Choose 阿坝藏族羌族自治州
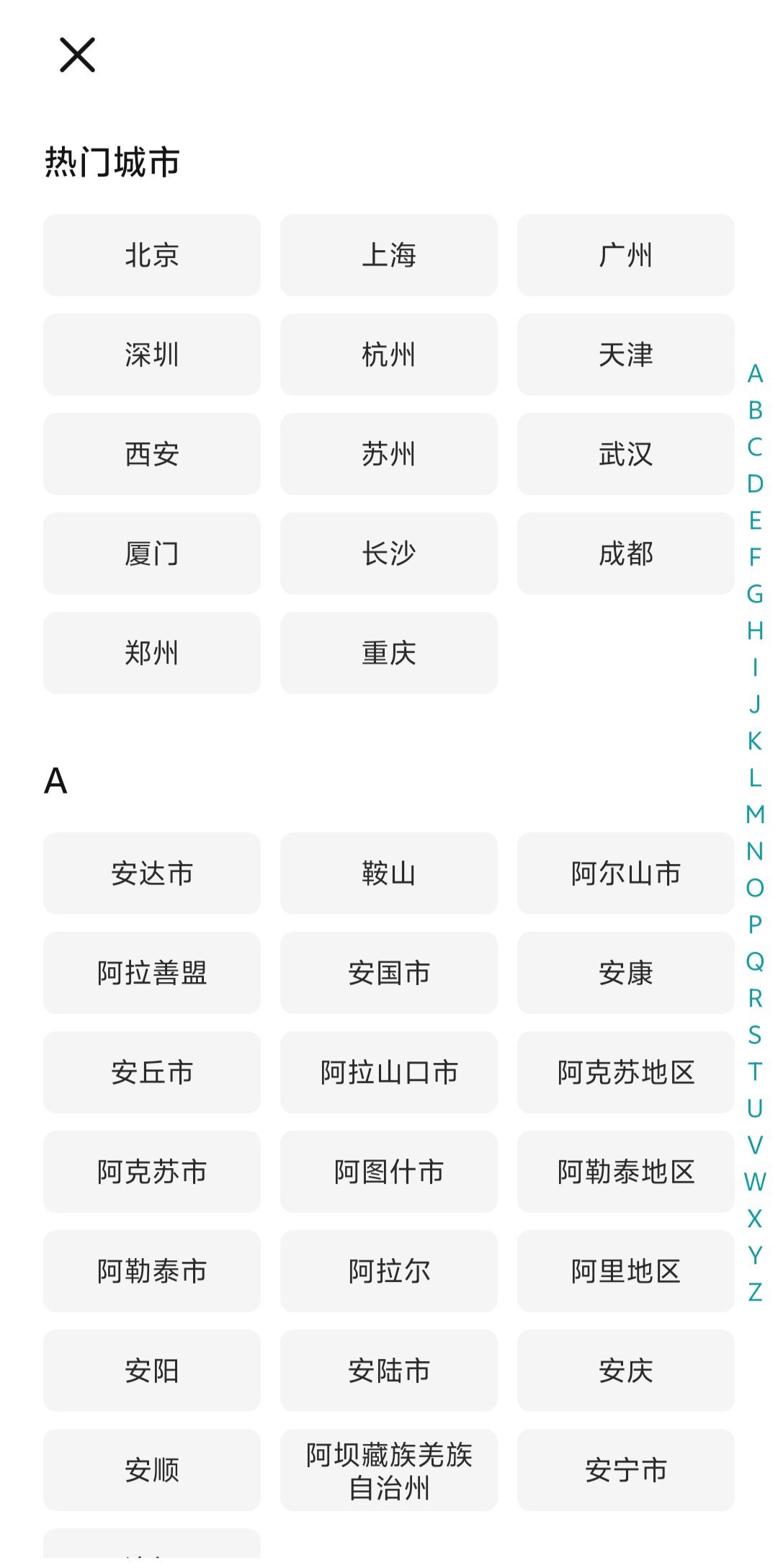The height and width of the screenshot is (1568, 778). [x=389, y=1470]
